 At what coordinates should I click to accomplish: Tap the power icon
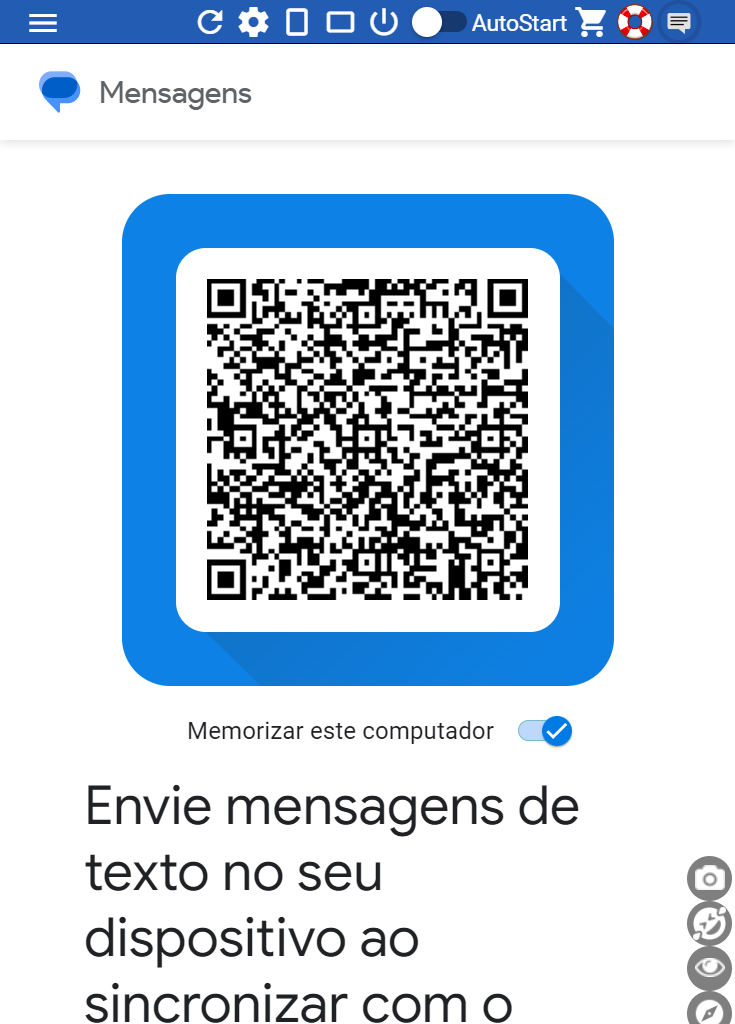click(384, 22)
